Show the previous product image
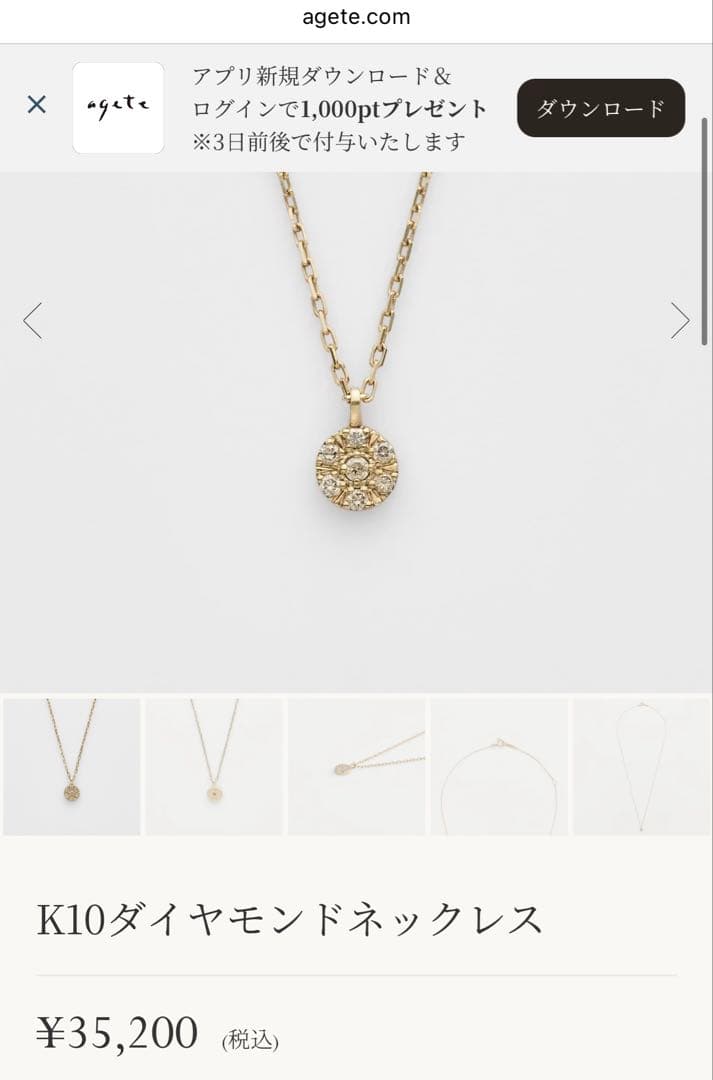This screenshot has width=713, height=1080. click(33, 321)
